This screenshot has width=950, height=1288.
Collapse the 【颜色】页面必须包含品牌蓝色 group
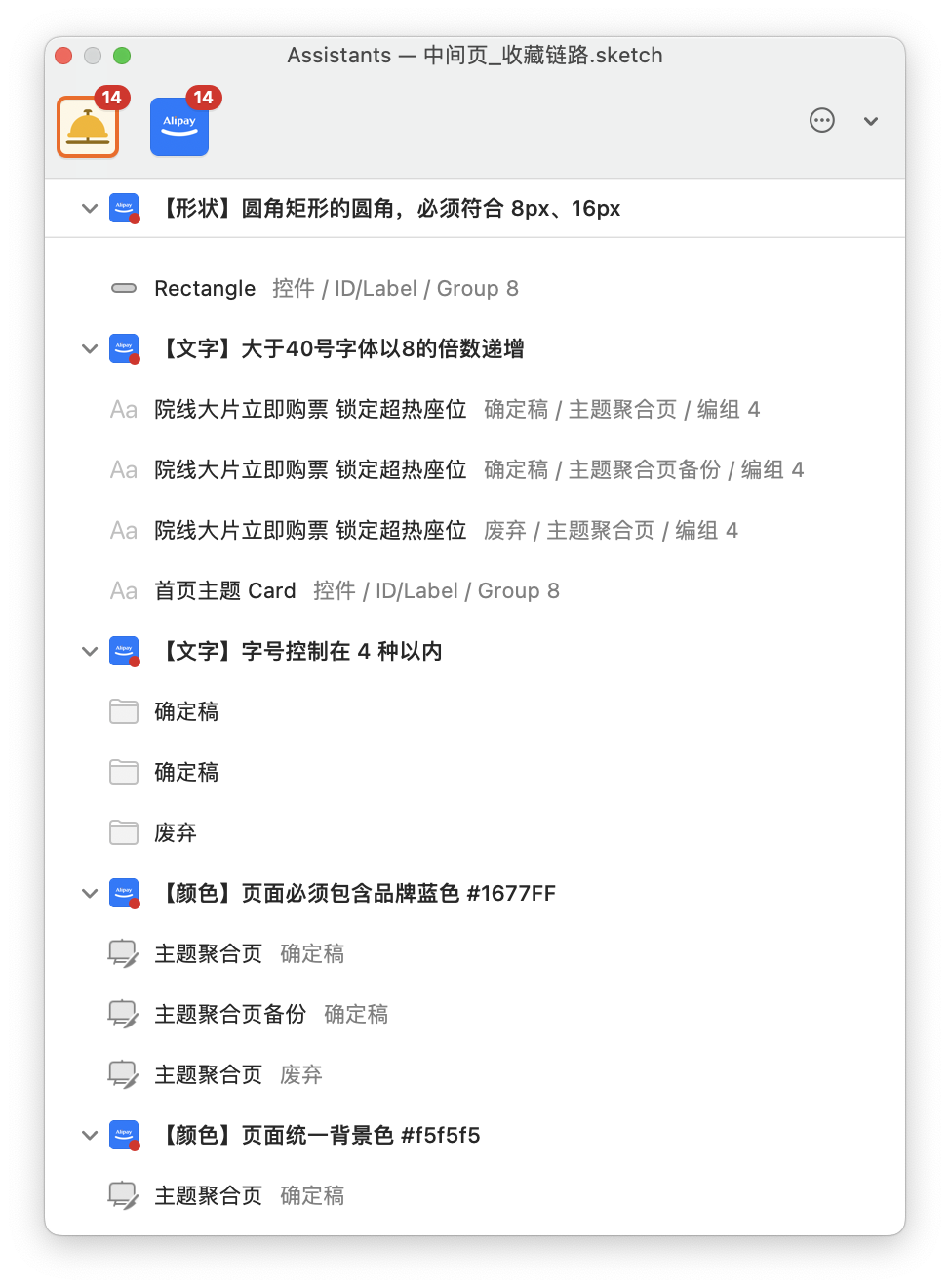[x=90, y=893]
